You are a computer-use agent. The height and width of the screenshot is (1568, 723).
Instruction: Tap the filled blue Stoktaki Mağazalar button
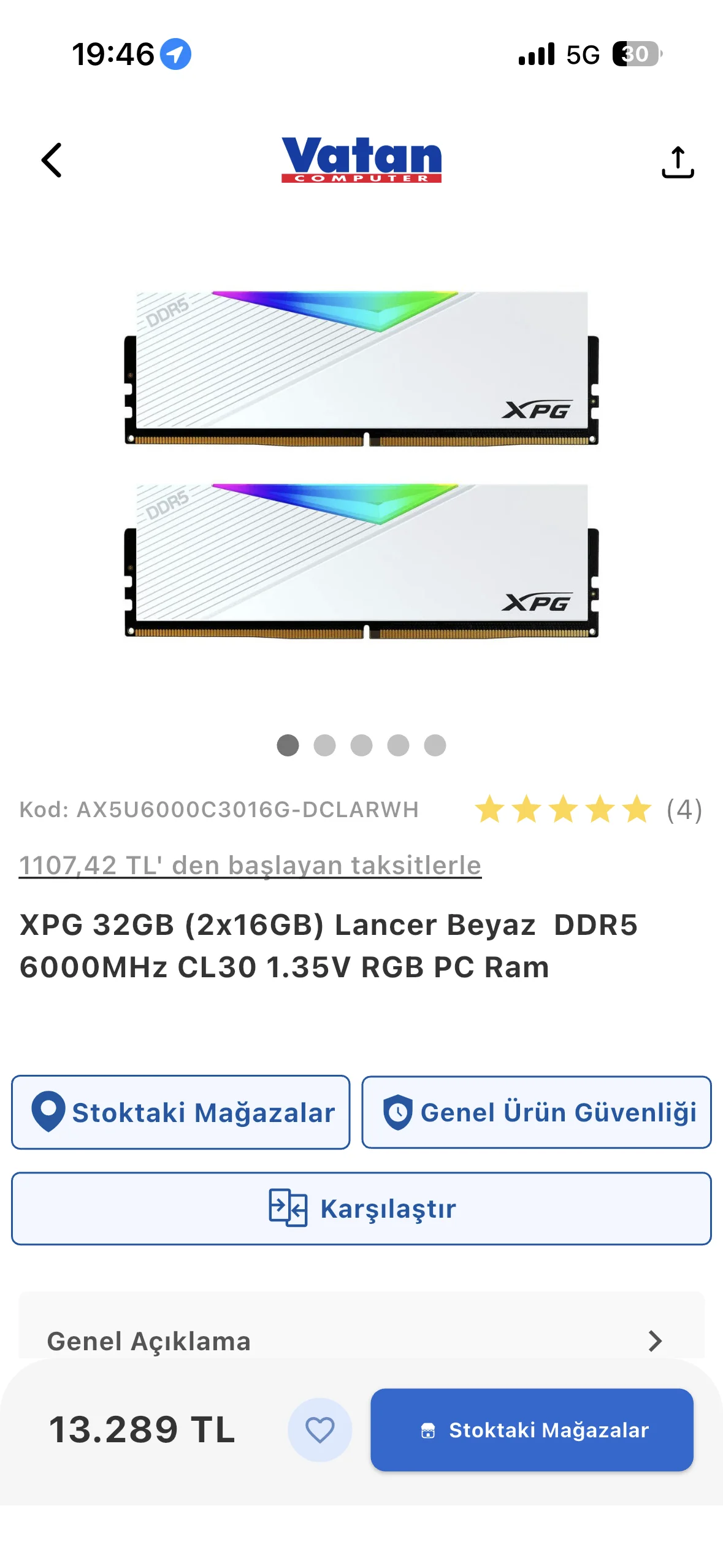(x=532, y=1430)
